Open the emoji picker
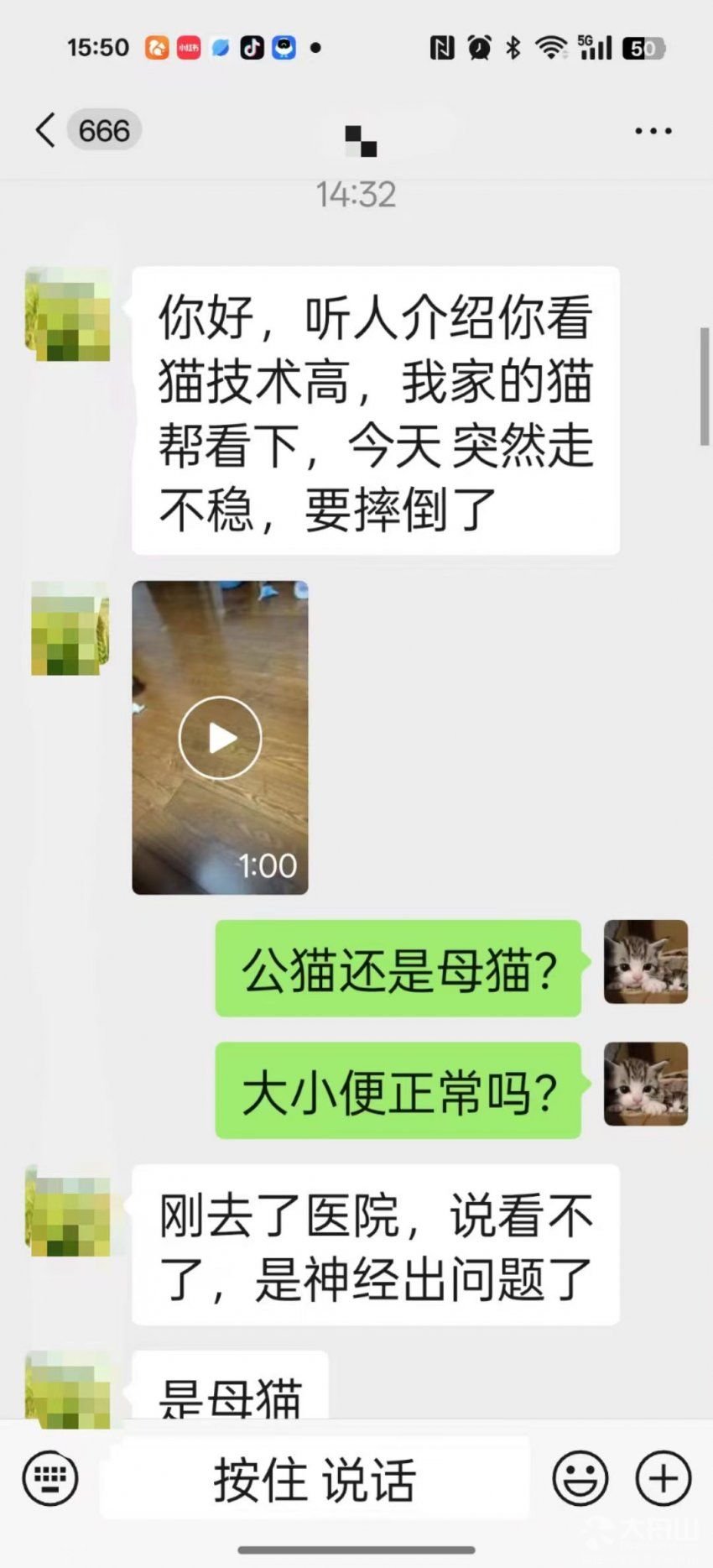This screenshot has width=713, height=1568. tap(580, 1477)
